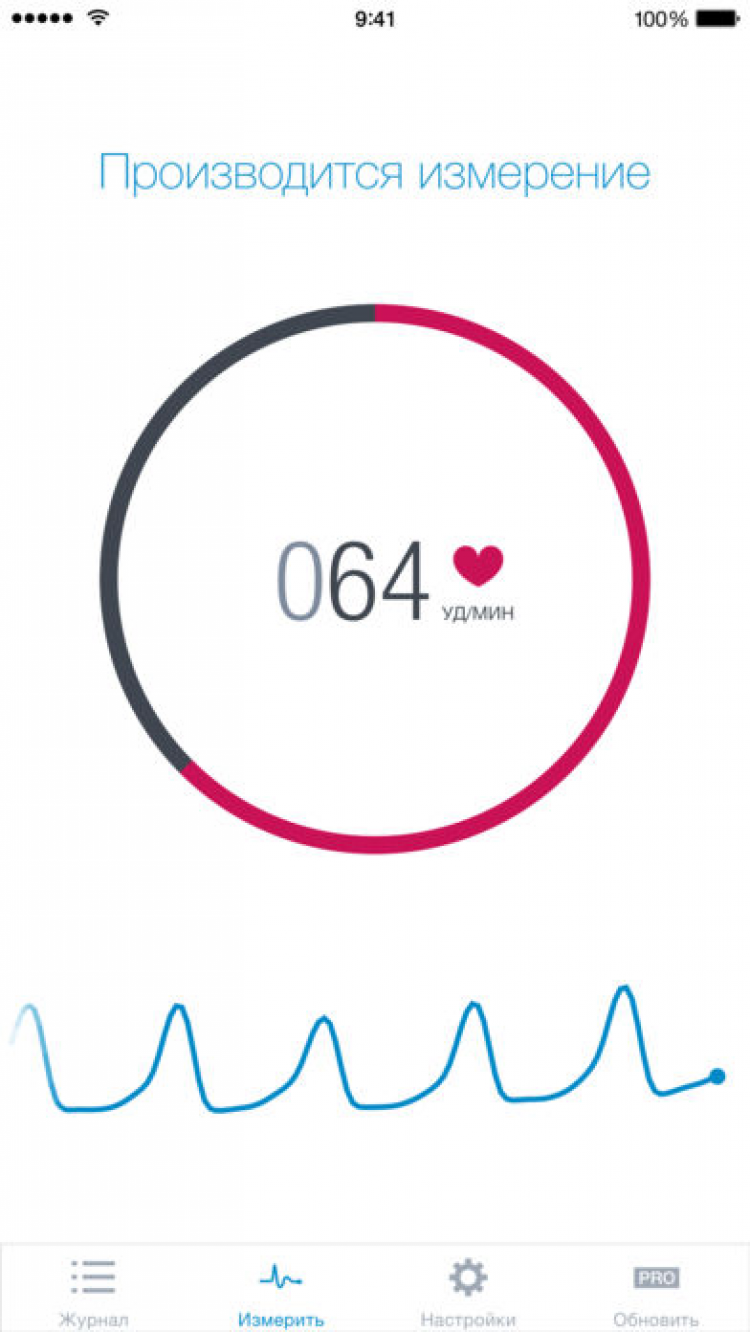Open the Журнал tab
750x1332 pixels.
point(93,1290)
